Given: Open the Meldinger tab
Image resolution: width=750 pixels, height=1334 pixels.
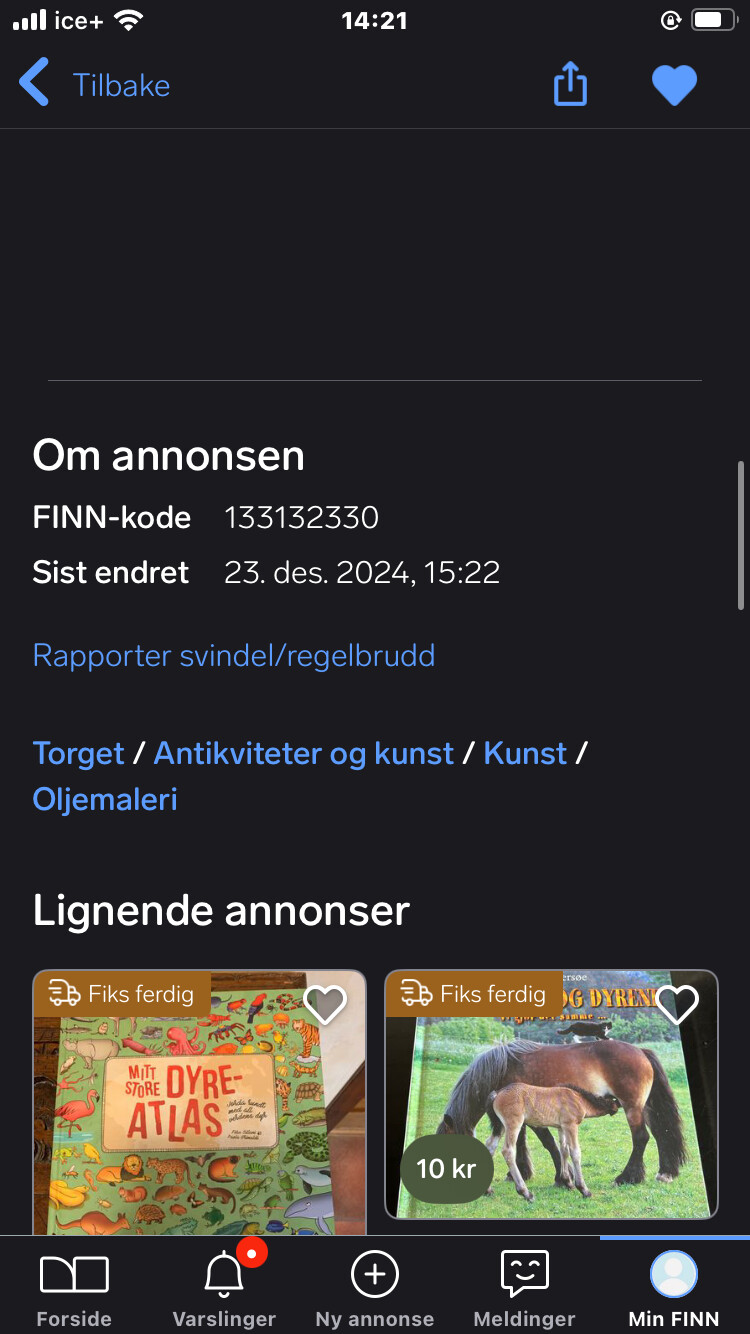Looking at the screenshot, I should 525,1289.
